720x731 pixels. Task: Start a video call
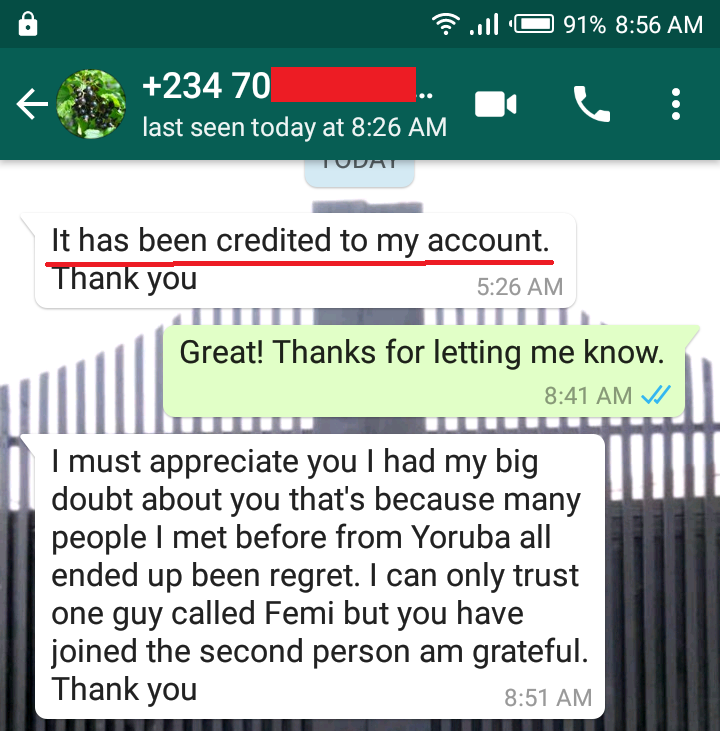(x=495, y=104)
